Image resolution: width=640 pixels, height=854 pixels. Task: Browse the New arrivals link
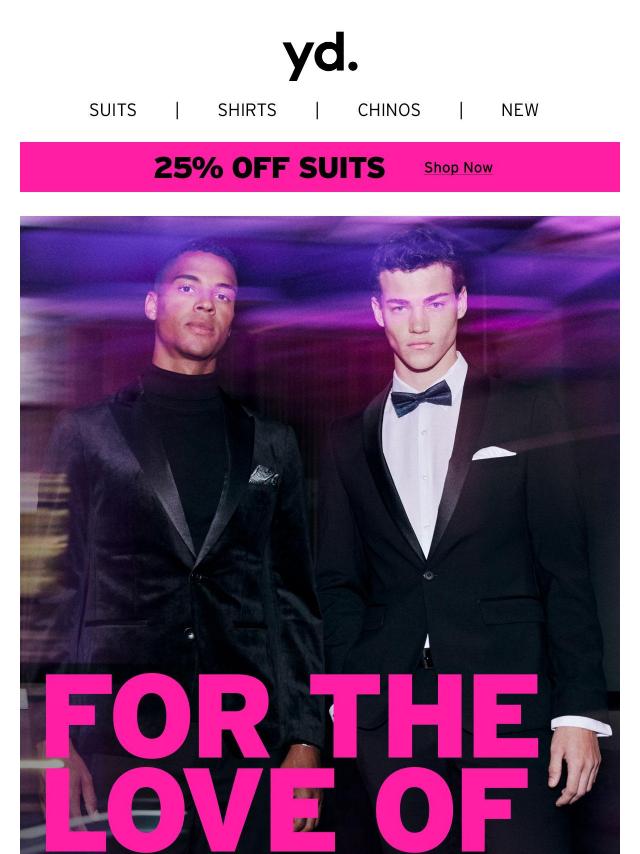tap(519, 110)
